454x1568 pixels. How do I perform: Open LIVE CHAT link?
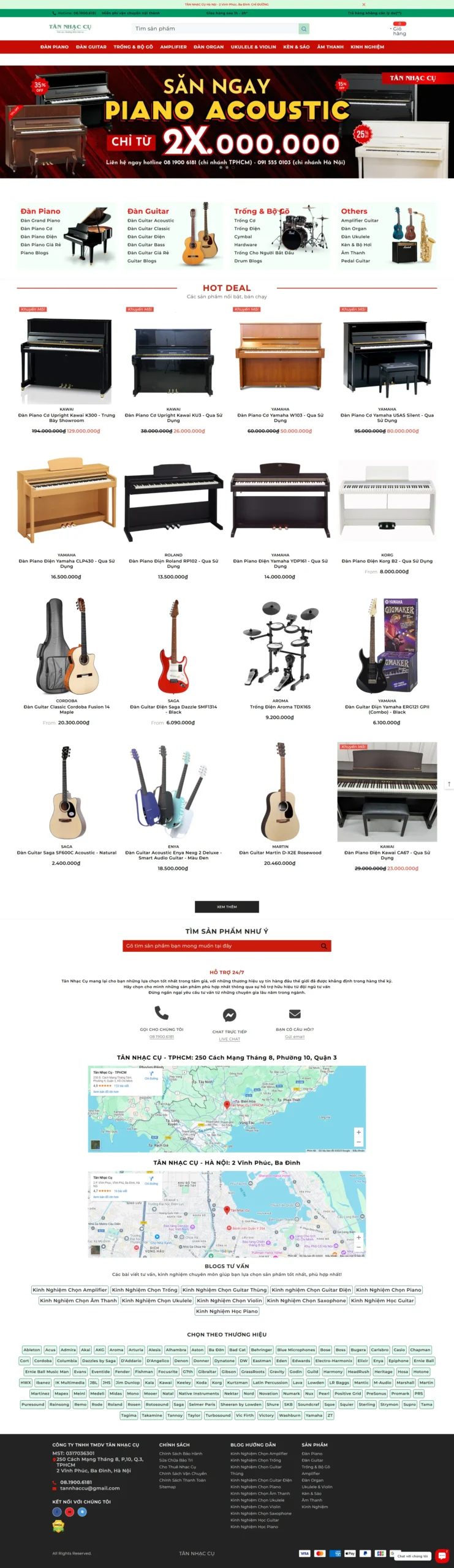230,1039
